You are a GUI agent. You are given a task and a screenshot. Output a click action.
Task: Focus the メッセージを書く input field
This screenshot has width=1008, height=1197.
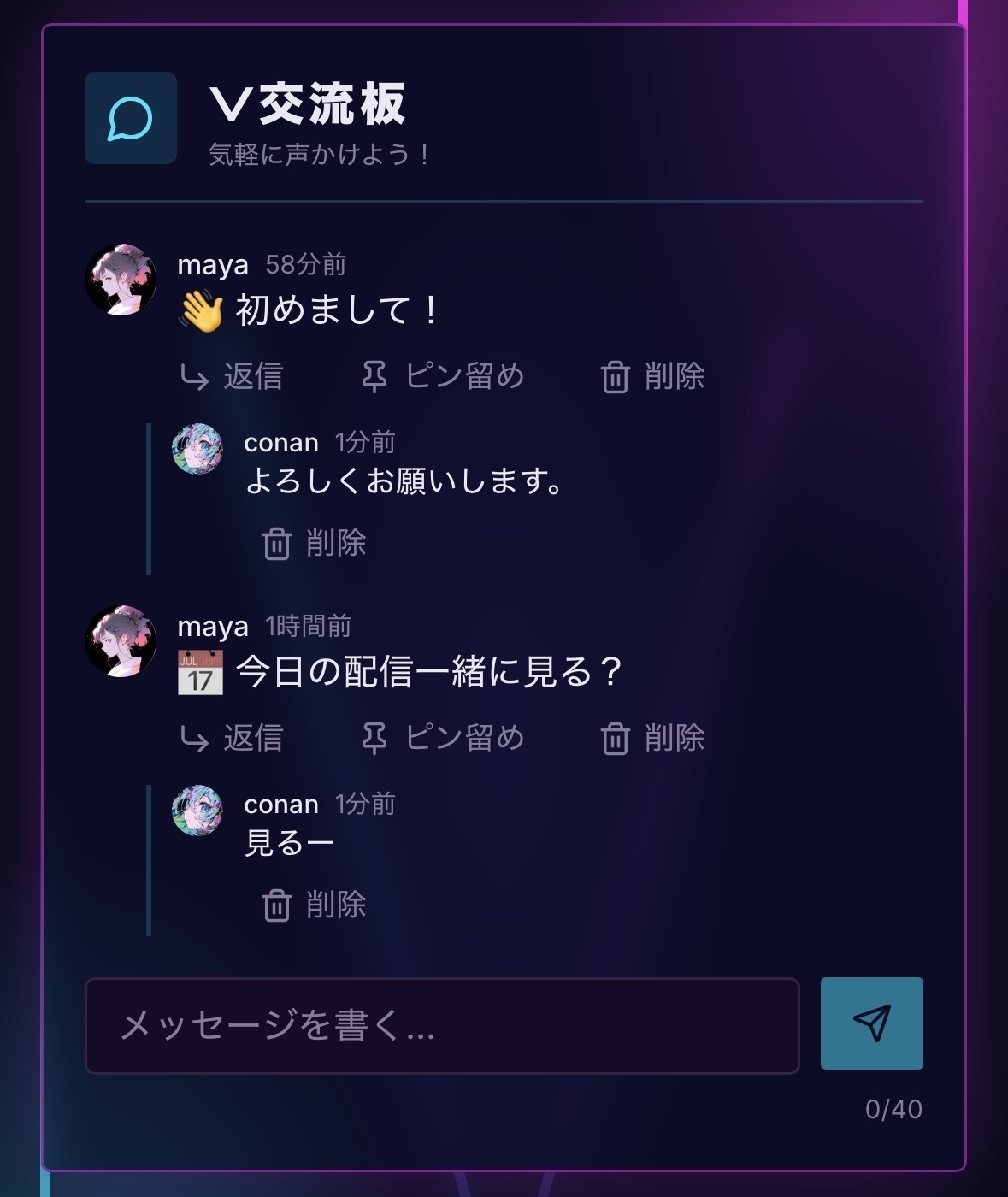coord(442,1025)
